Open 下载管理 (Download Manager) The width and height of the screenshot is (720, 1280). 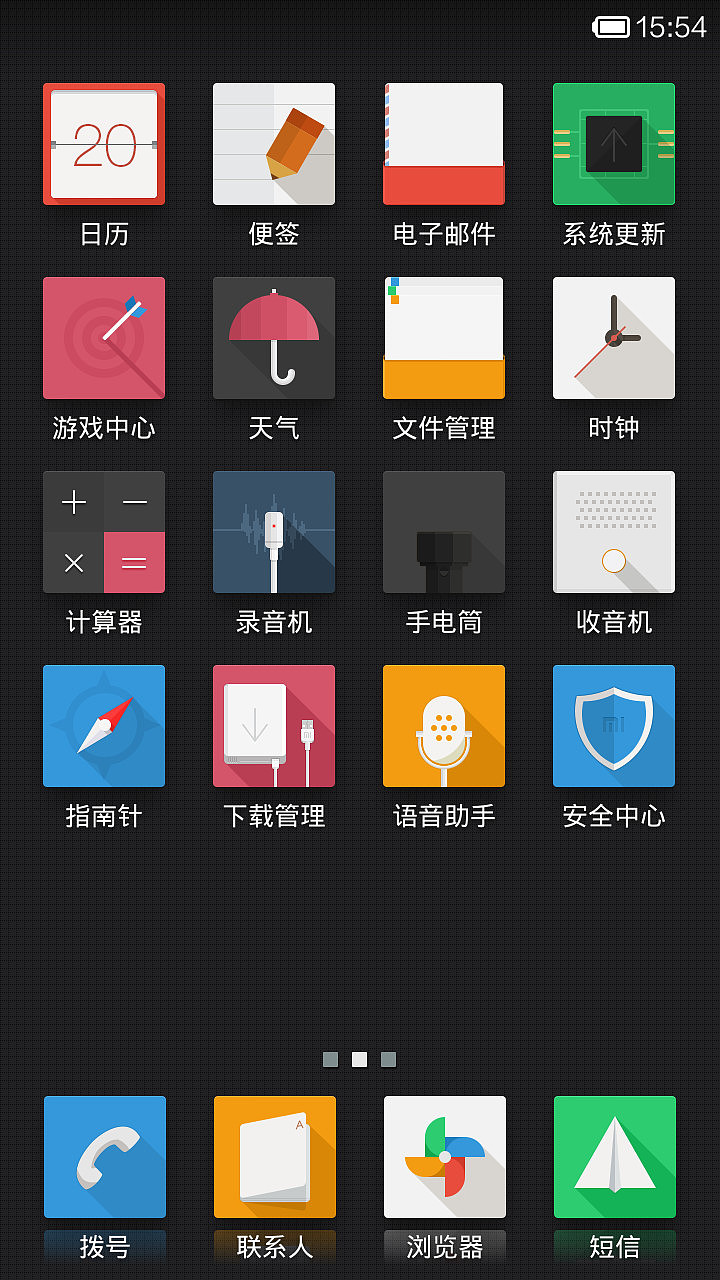tap(274, 726)
